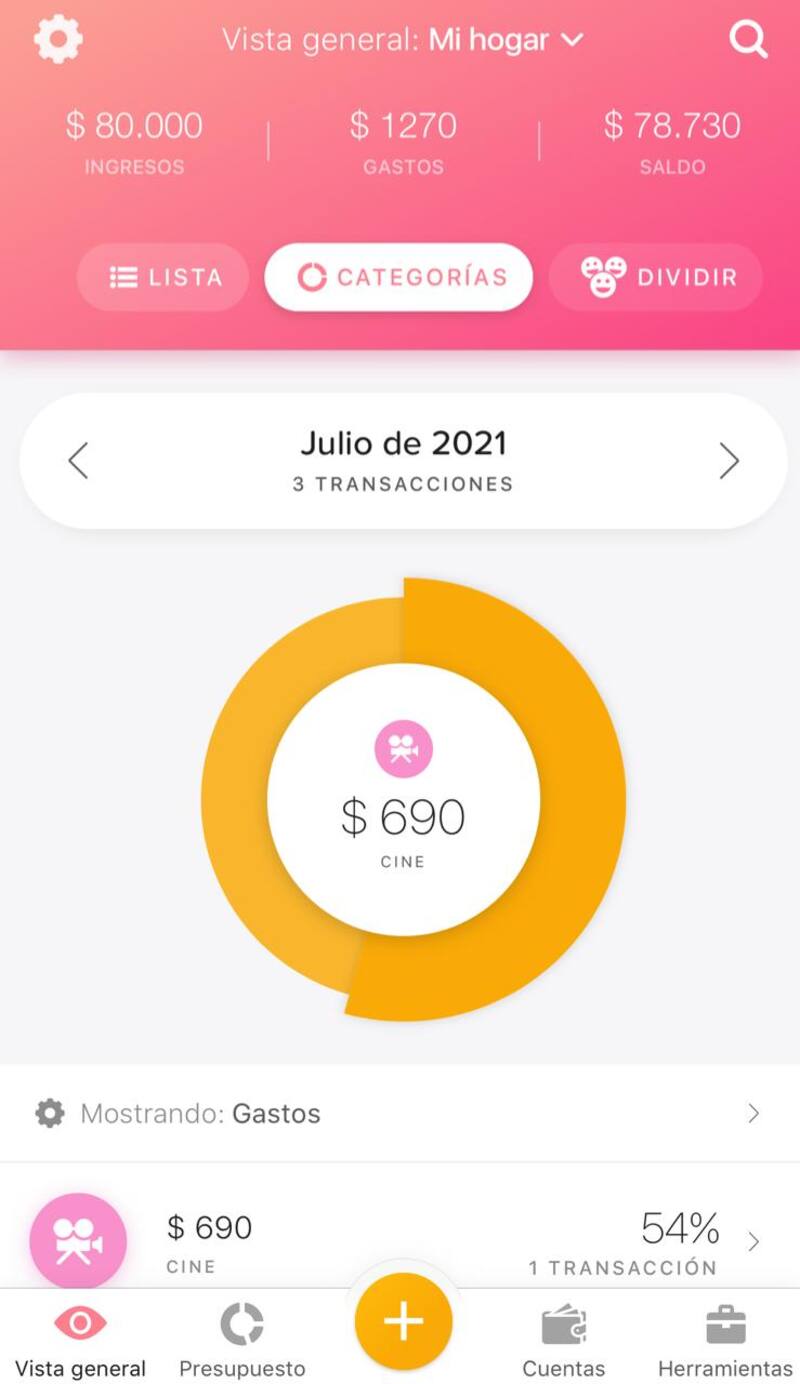Add a new transaction with plus button
The height and width of the screenshot is (1384, 800).
point(403,1321)
